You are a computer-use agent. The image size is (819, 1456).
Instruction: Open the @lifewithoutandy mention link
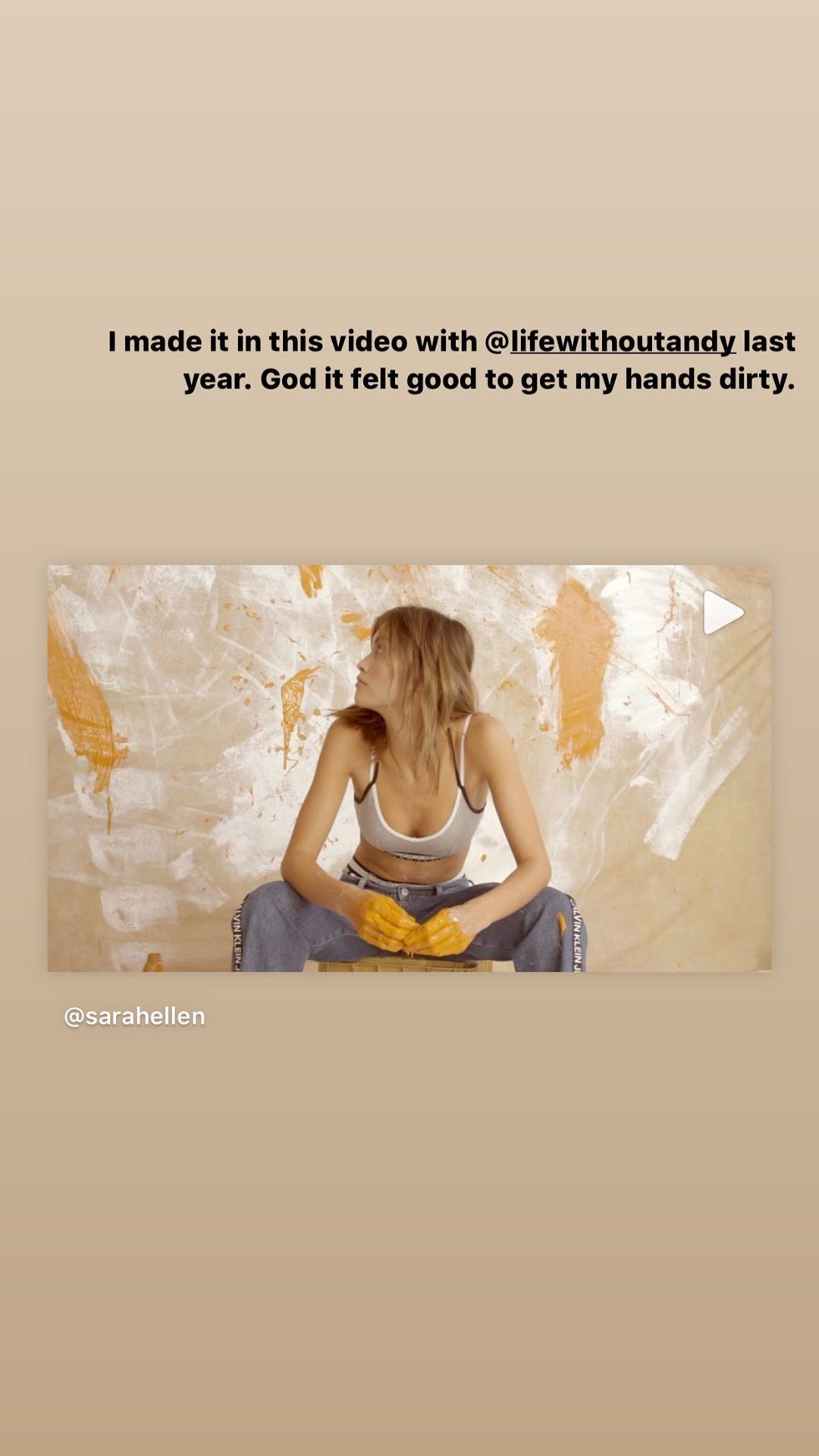[622, 341]
